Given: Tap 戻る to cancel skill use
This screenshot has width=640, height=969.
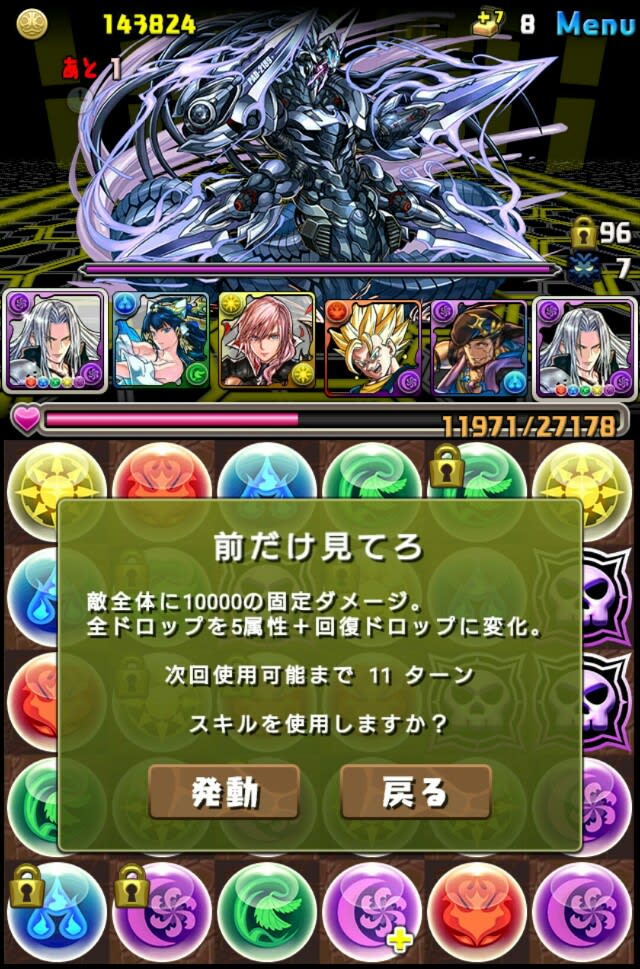Looking at the screenshot, I should tap(415, 792).
